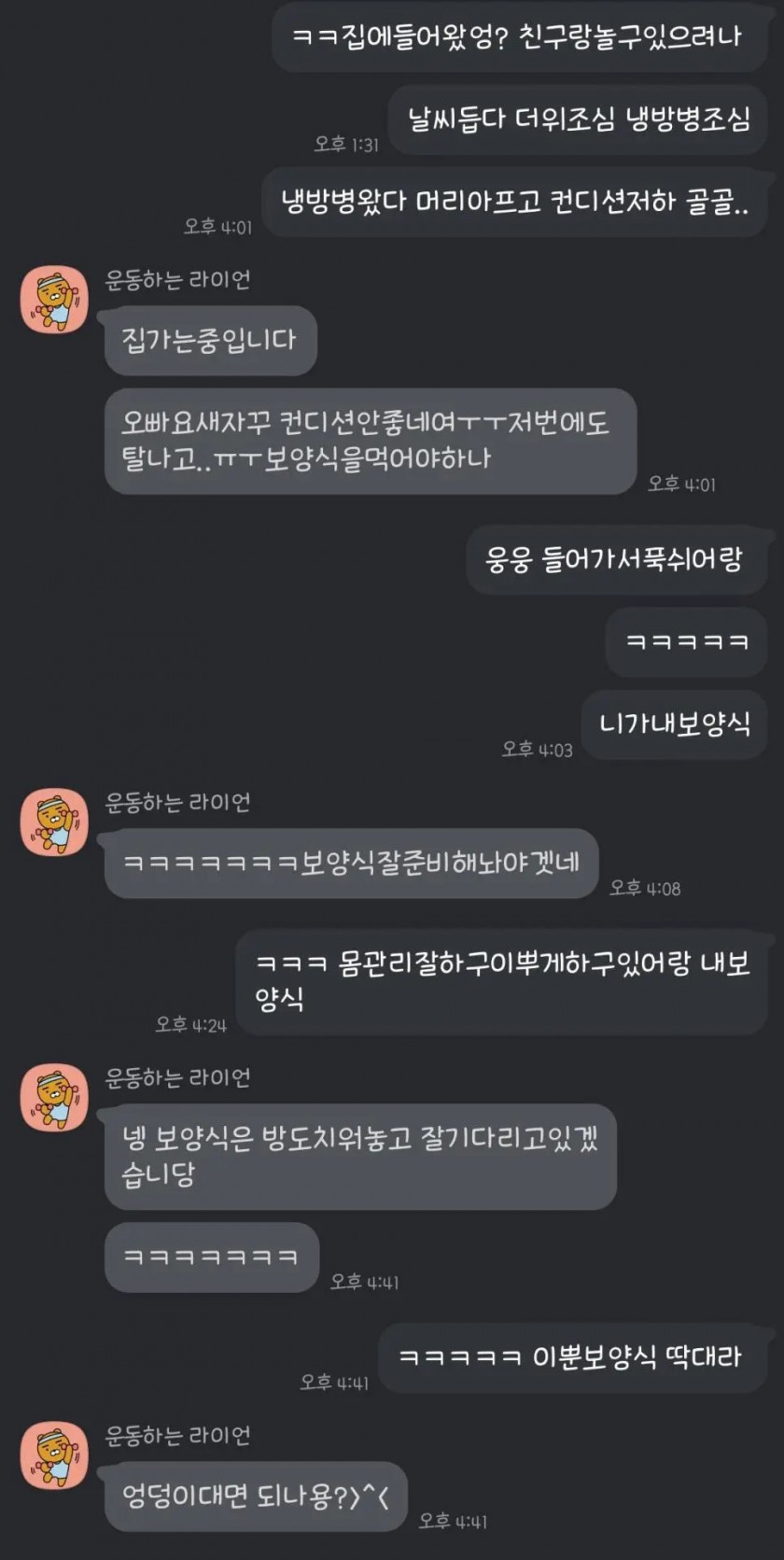
Task: Open 운동하는 라이언's avatar beside 엉덩이대면 되나용 message
Action: pos(54,1456)
